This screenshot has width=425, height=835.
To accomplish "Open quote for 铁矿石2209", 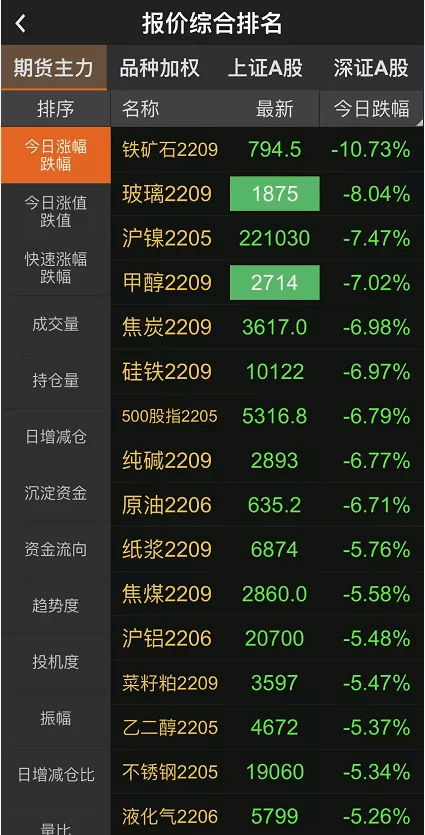I will point(267,150).
